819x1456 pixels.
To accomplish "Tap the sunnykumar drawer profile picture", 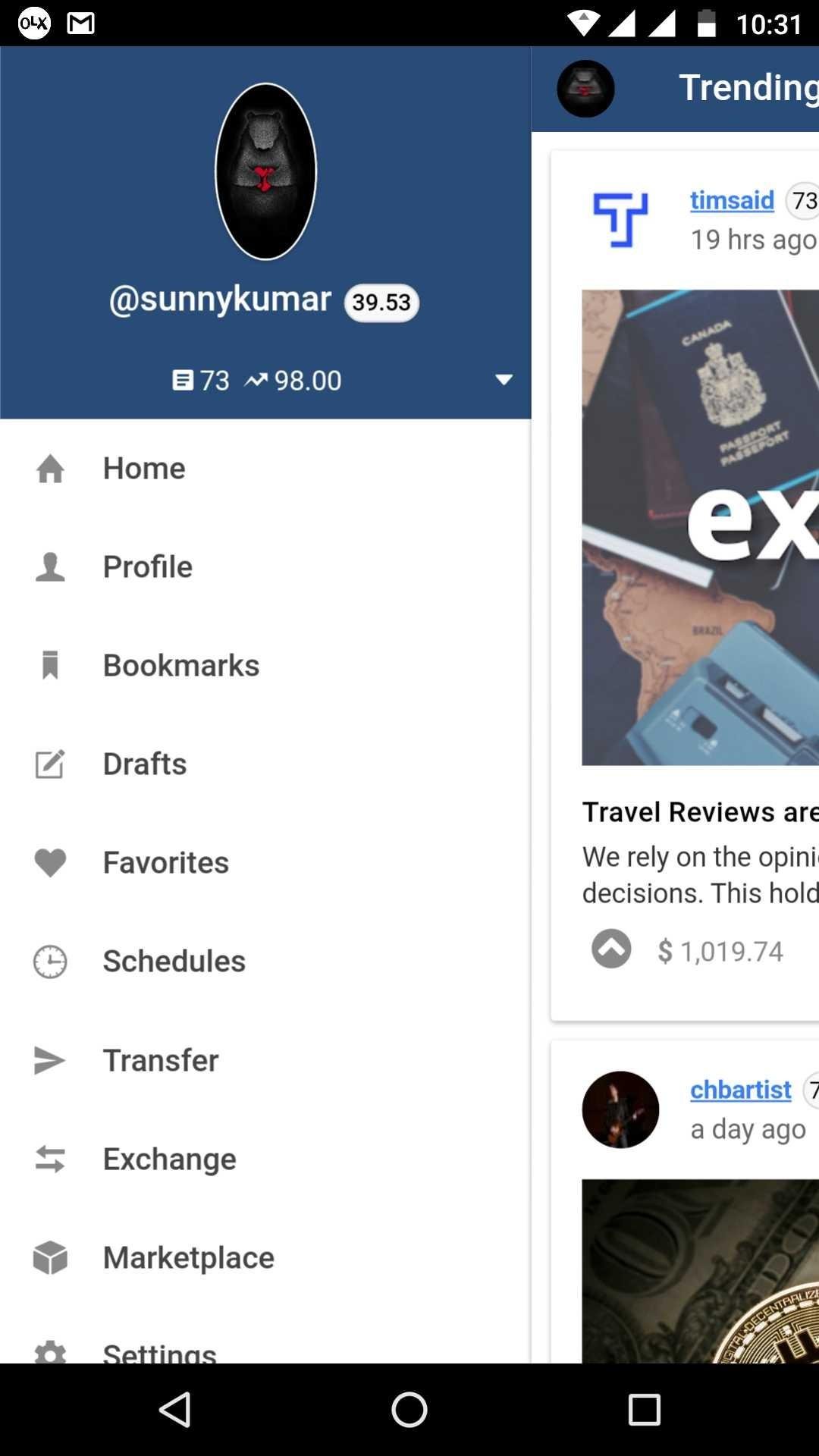I will [x=265, y=171].
